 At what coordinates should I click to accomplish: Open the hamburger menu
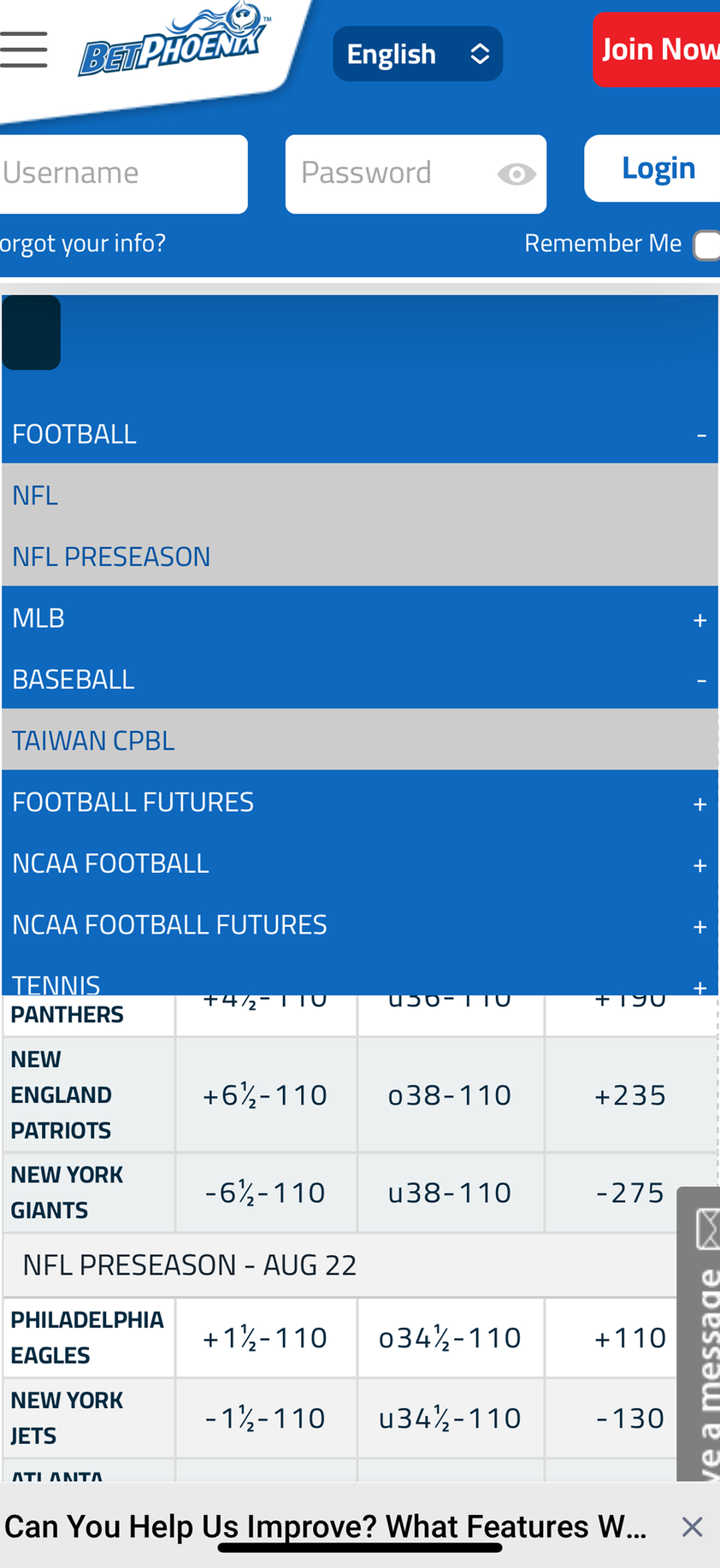pyautogui.click(x=24, y=50)
